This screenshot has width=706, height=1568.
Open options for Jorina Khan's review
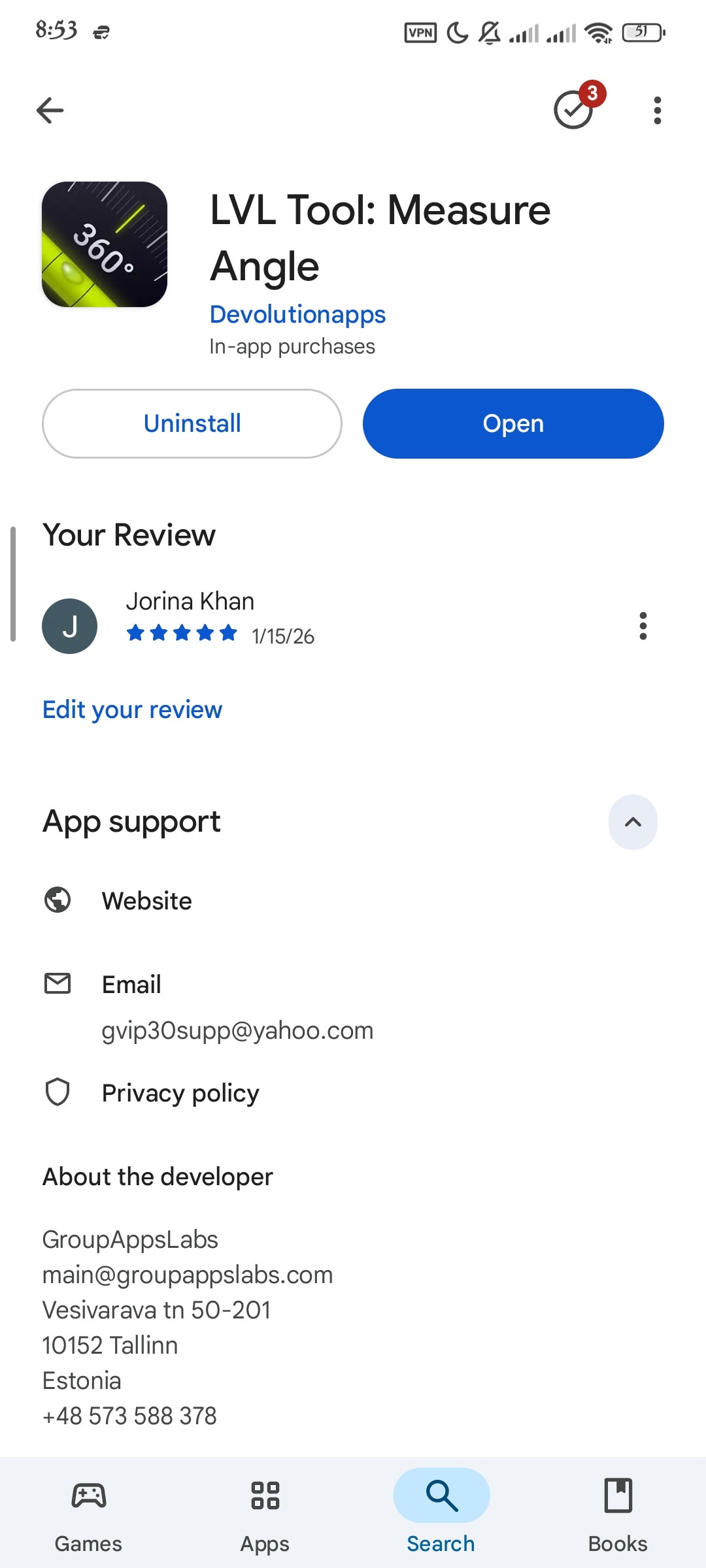643,626
